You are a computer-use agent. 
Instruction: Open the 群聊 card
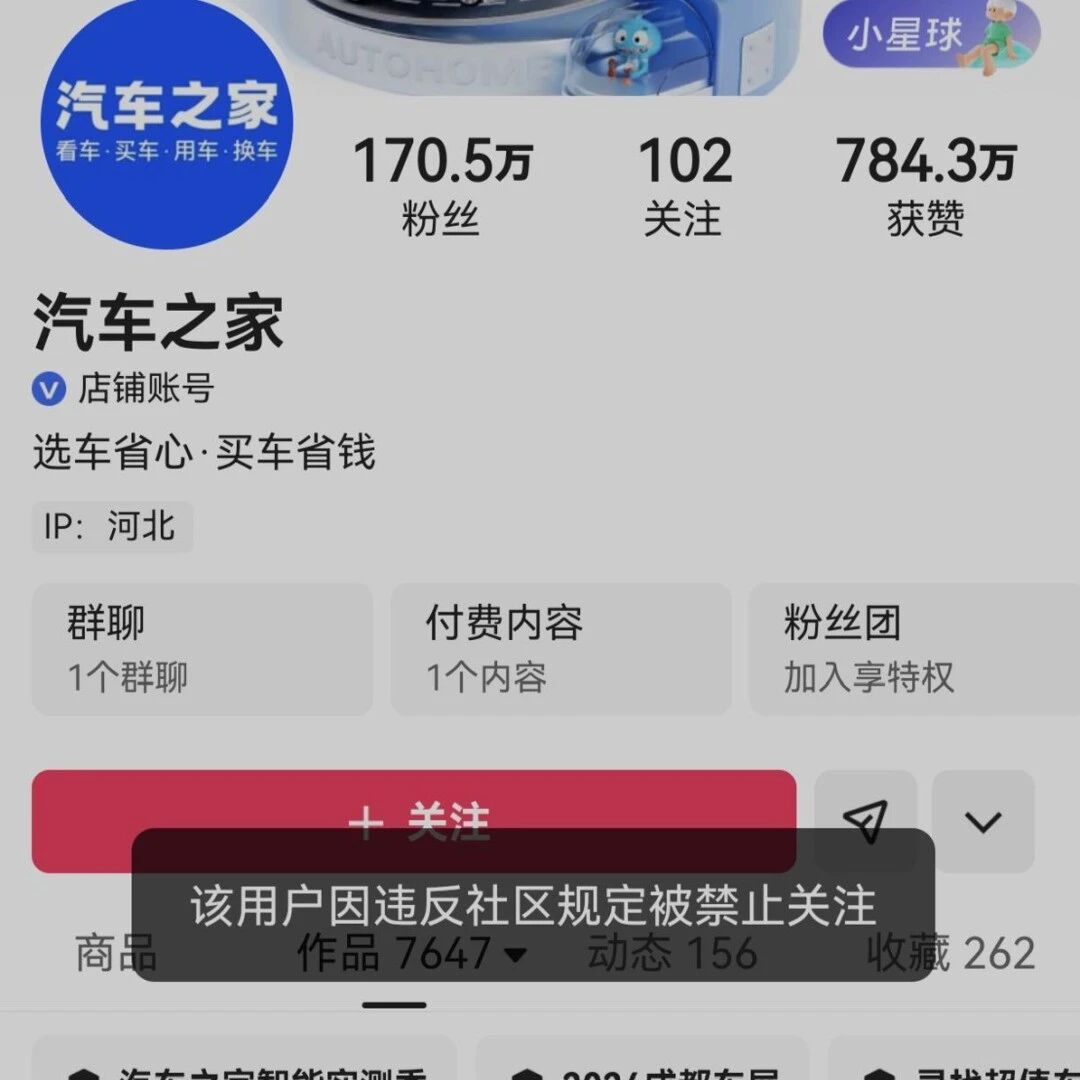(x=202, y=649)
